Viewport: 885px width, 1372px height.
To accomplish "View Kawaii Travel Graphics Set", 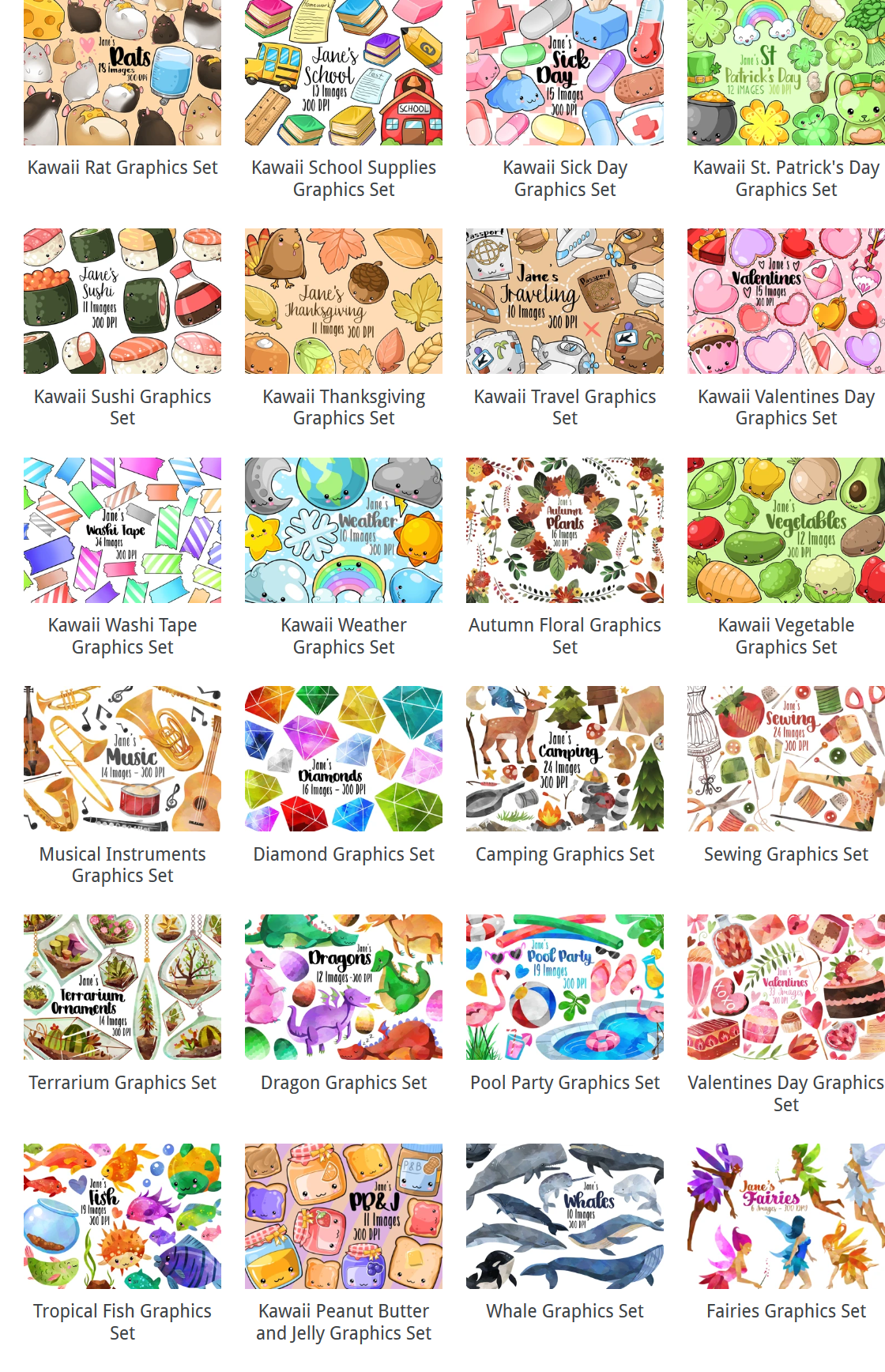I will coord(565,301).
